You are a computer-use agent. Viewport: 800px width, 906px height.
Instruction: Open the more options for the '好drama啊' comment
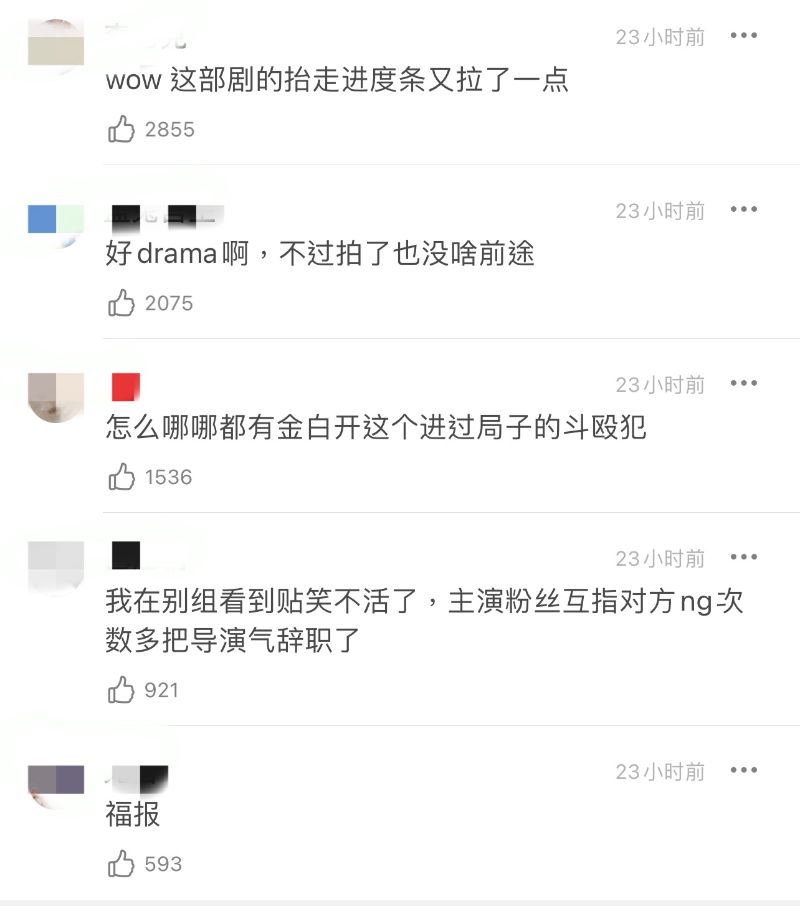(x=743, y=210)
